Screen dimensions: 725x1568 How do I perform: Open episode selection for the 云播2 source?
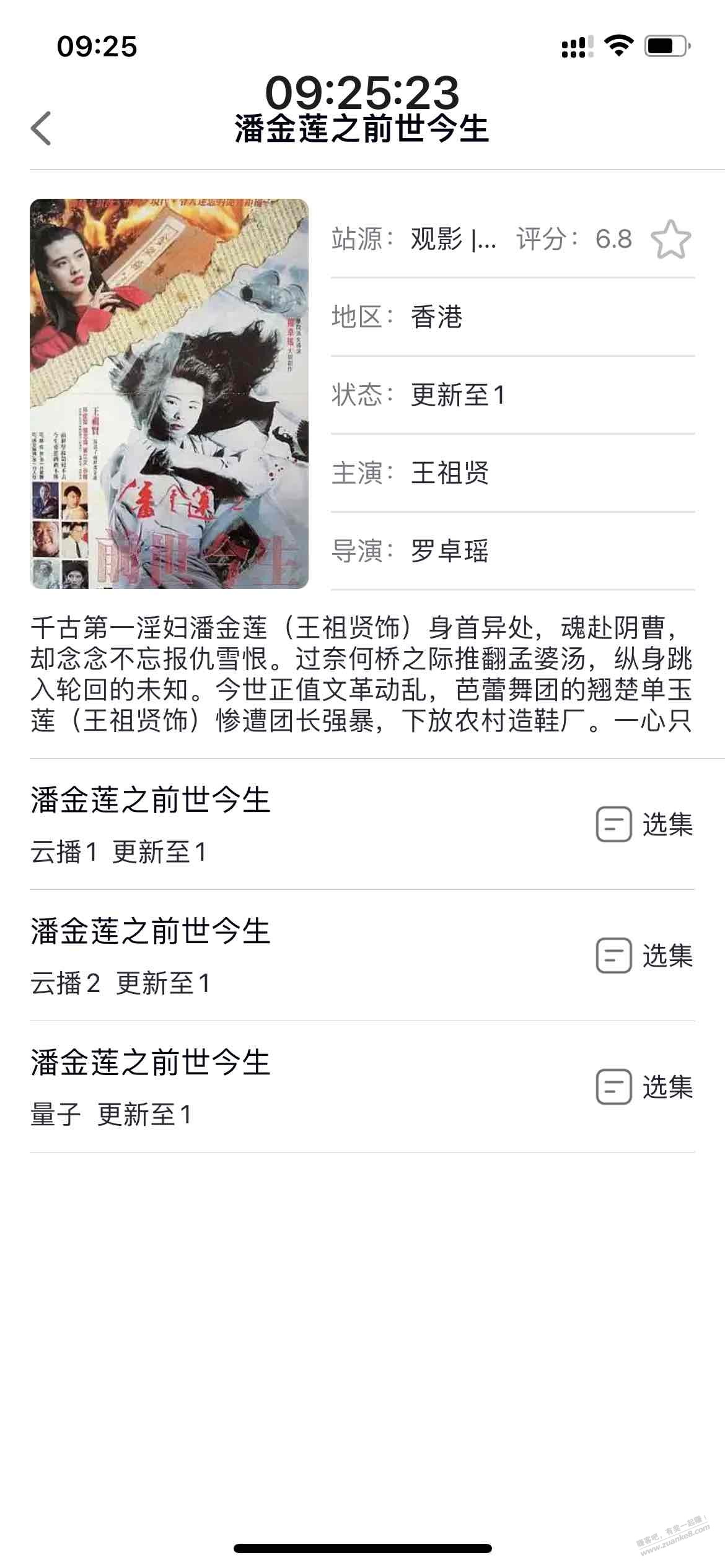644,956
